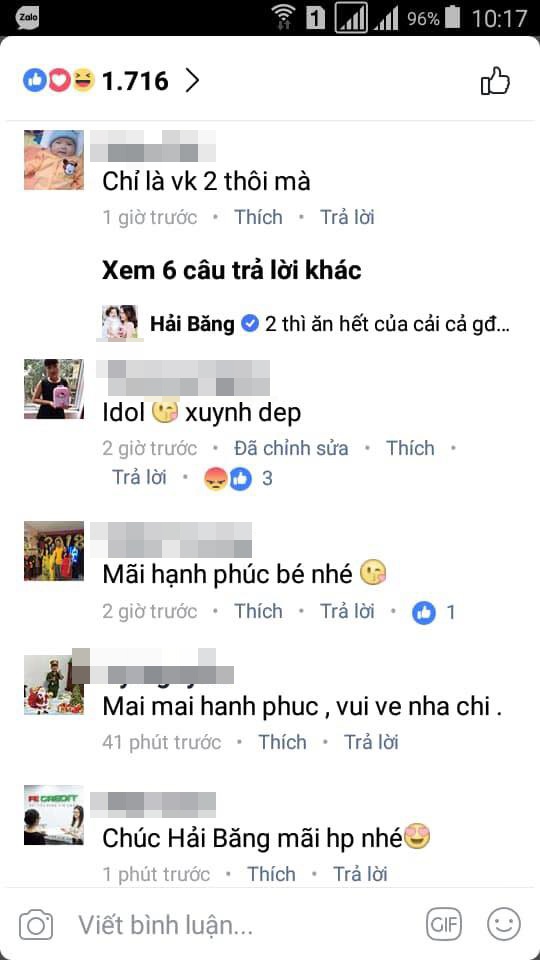Image resolution: width=540 pixels, height=960 pixels.
Task: Like the post with thumbs-up icon
Action: click(495, 81)
